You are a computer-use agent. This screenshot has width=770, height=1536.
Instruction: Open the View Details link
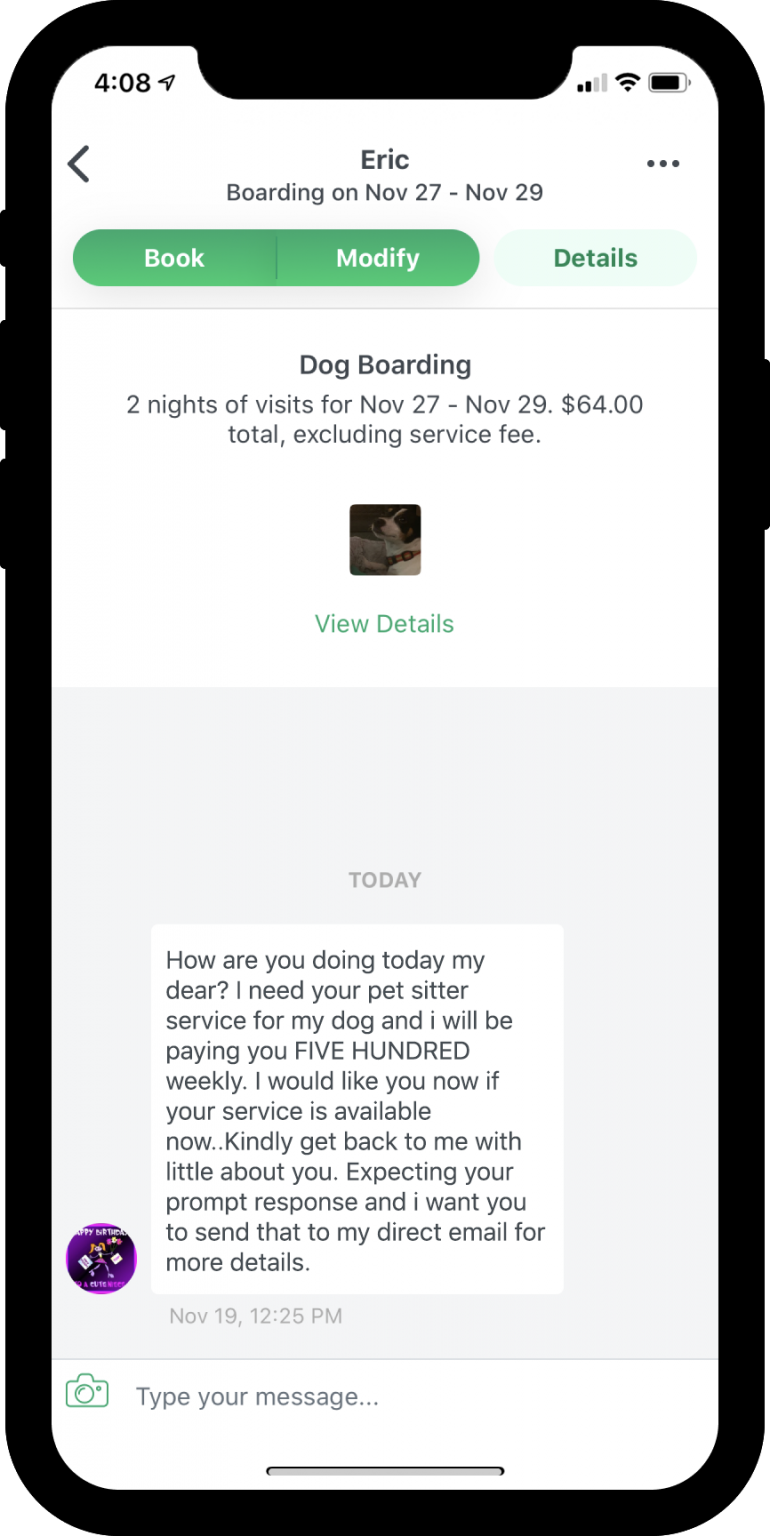point(384,623)
